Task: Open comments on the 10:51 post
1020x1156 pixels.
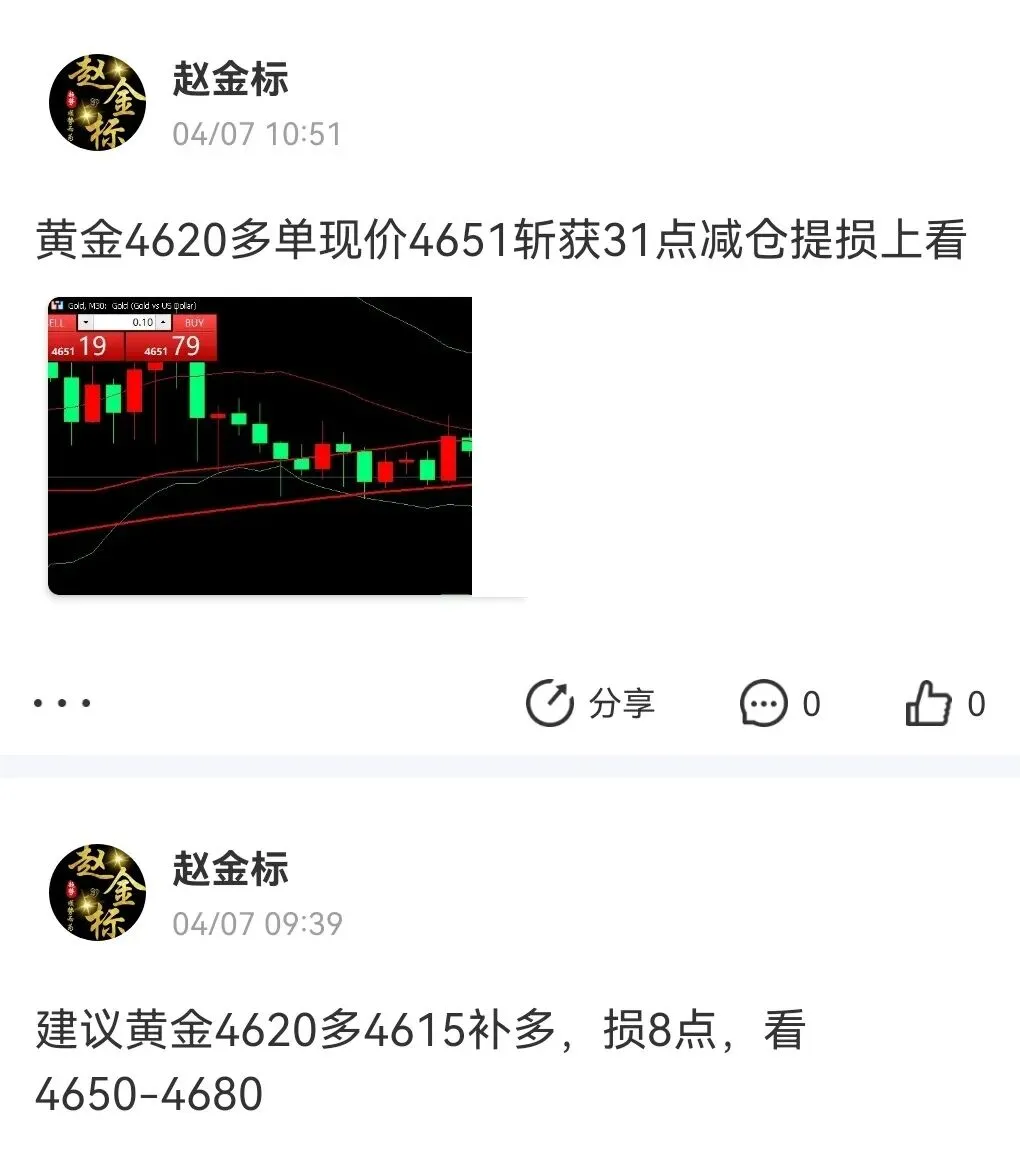Action: tap(780, 704)
